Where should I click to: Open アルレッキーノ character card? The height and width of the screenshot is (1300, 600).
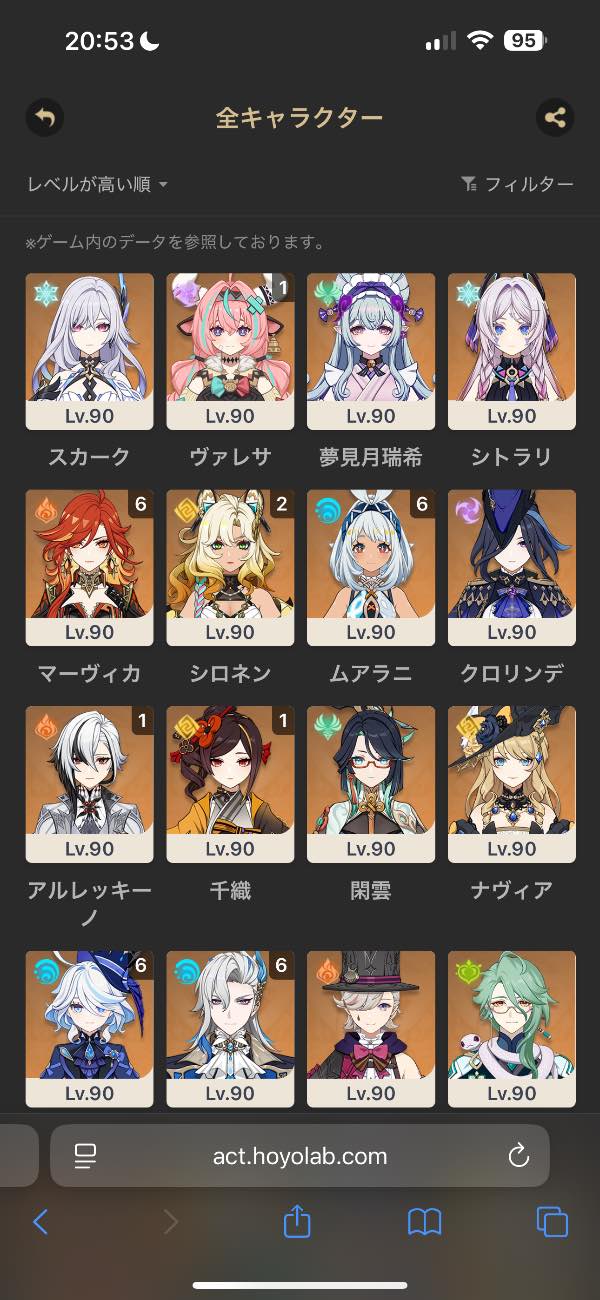tap(89, 784)
